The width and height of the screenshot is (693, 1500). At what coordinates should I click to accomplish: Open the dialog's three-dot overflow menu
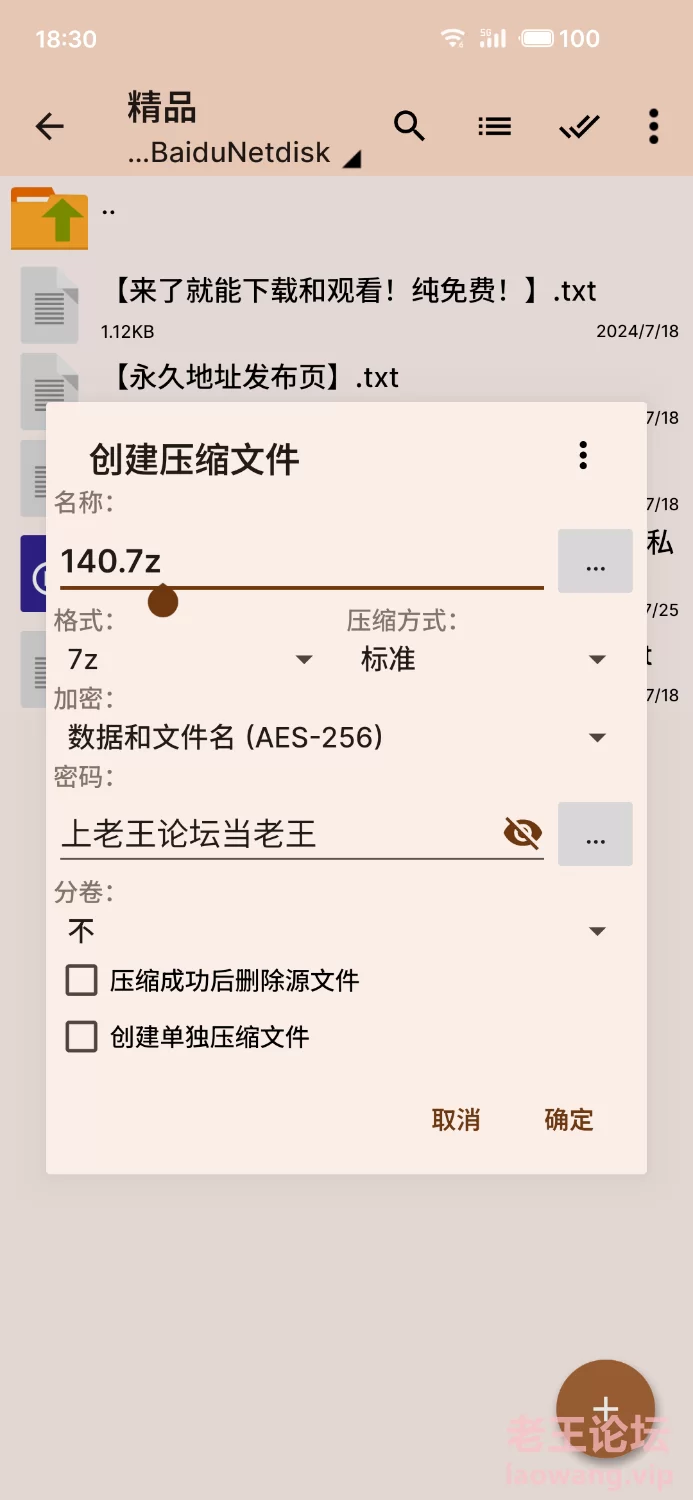[583, 455]
